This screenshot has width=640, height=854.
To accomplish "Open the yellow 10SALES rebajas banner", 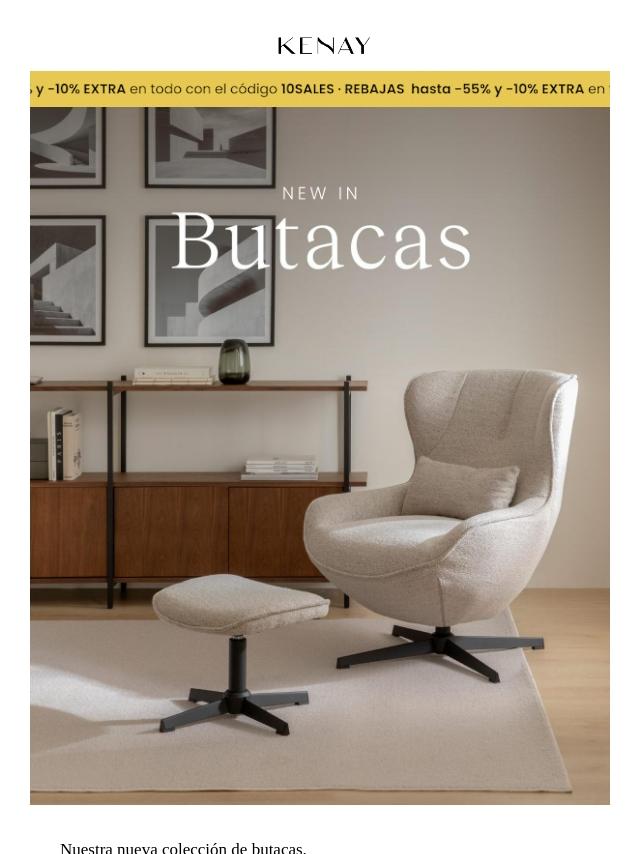I will [x=320, y=89].
